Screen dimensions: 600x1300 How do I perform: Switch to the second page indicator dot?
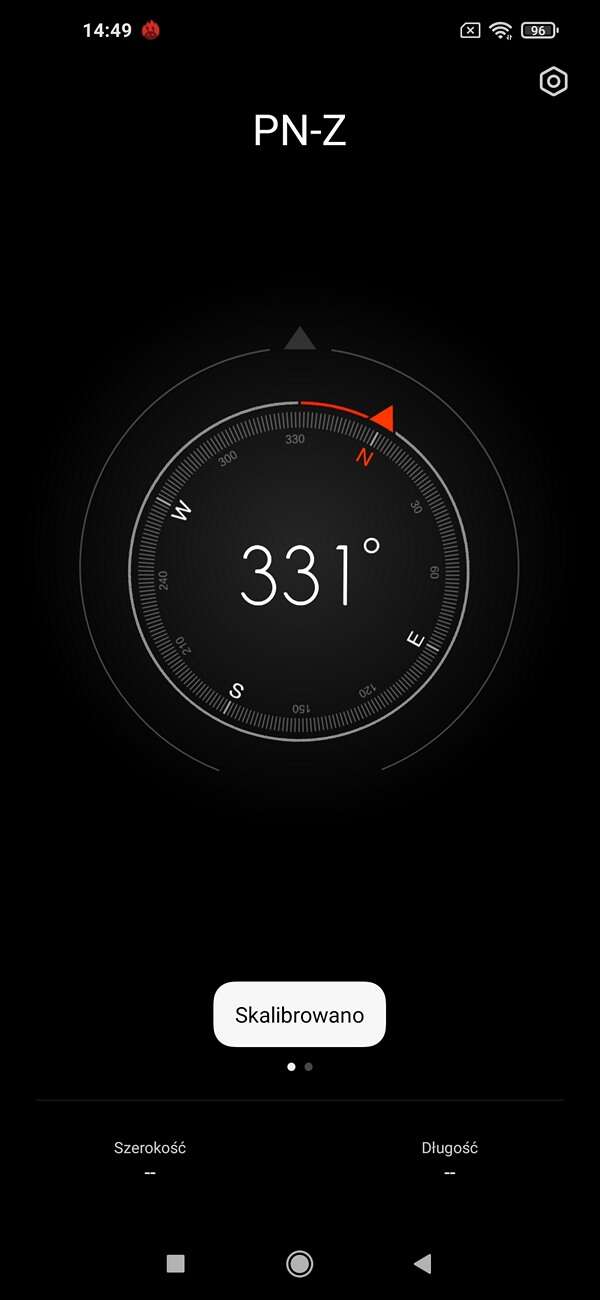(309, 1067)
